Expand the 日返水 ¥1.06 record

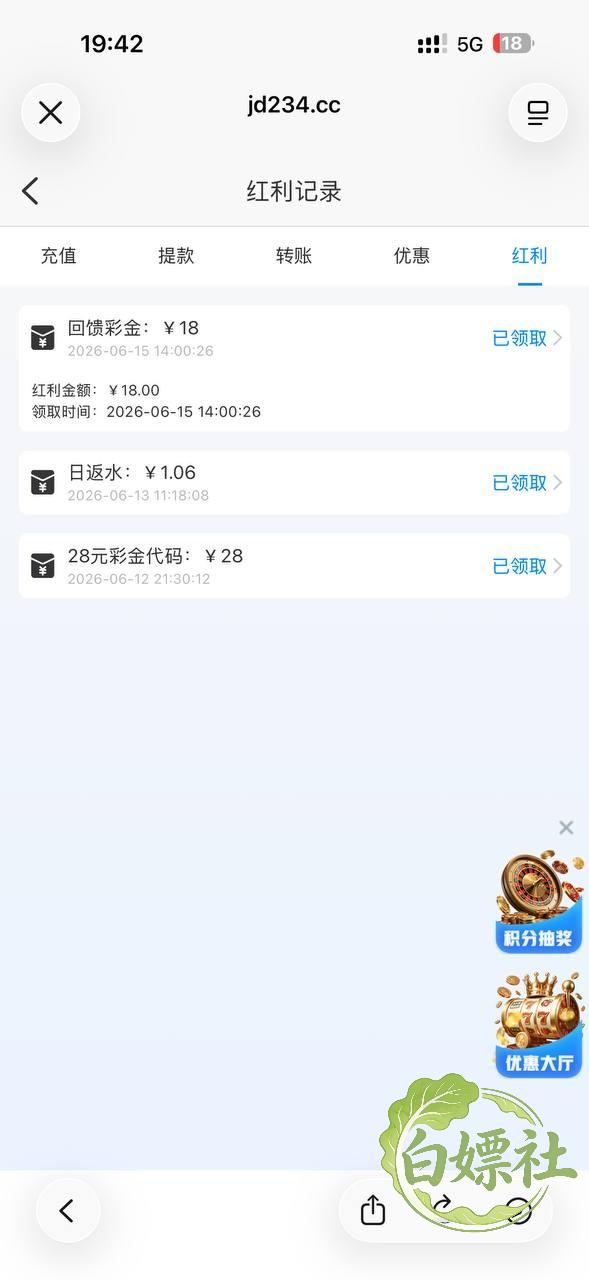(x=294, y=482)
